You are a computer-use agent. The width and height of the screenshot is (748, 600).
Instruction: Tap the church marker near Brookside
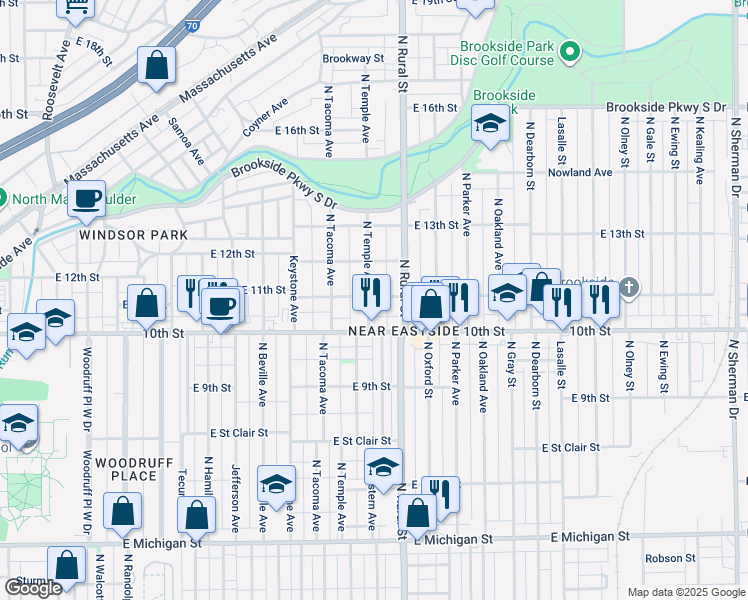[x=627, y=287]
